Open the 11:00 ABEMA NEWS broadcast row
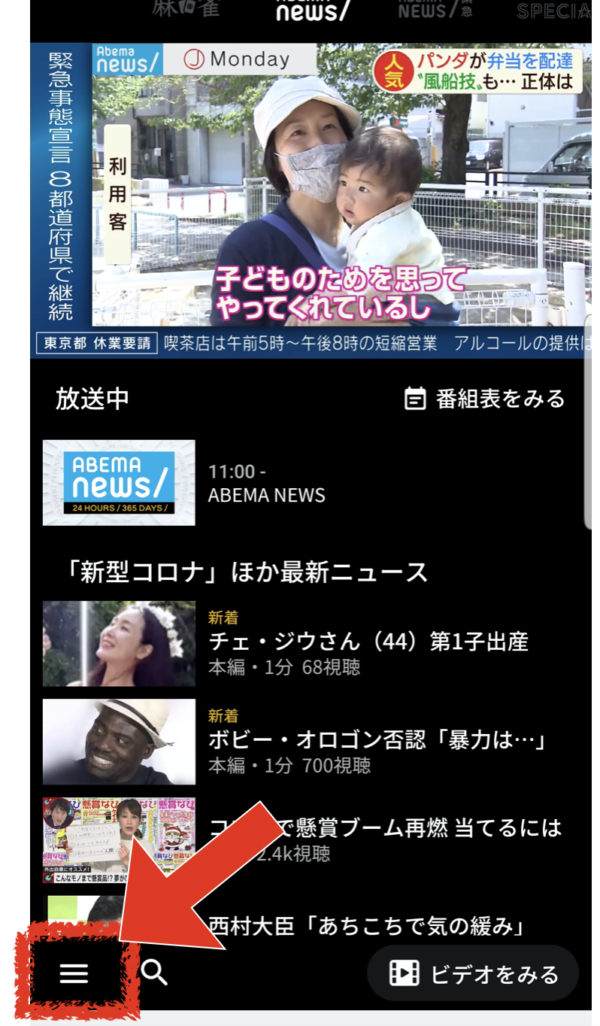This screenshot has width=600, height=1026. pyautogui.click(x=311, y=482)
